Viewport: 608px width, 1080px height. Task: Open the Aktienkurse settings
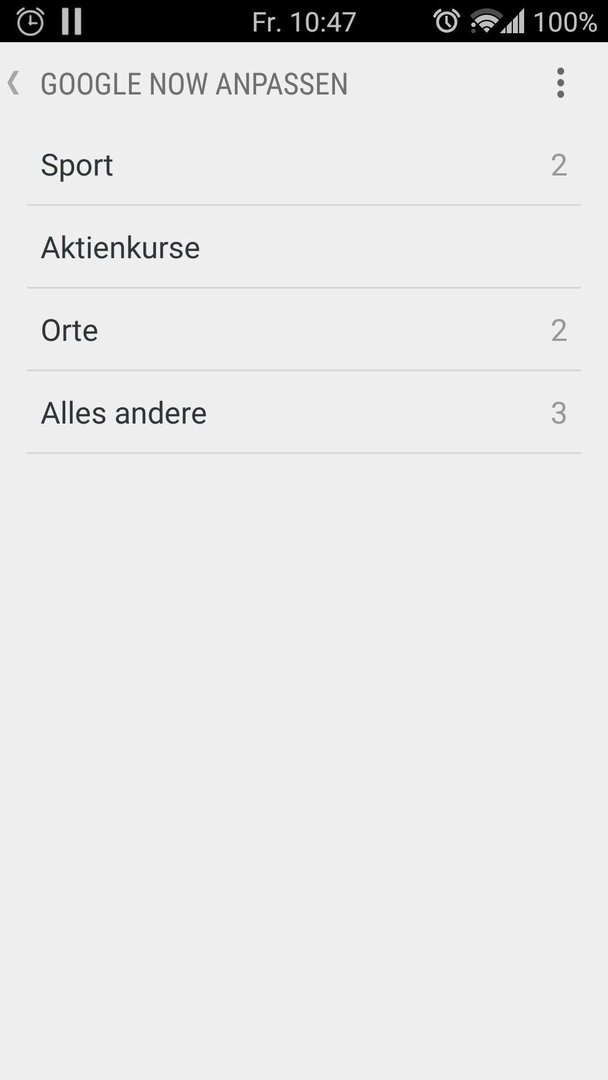pyautogui.click(x=304, y=247)
